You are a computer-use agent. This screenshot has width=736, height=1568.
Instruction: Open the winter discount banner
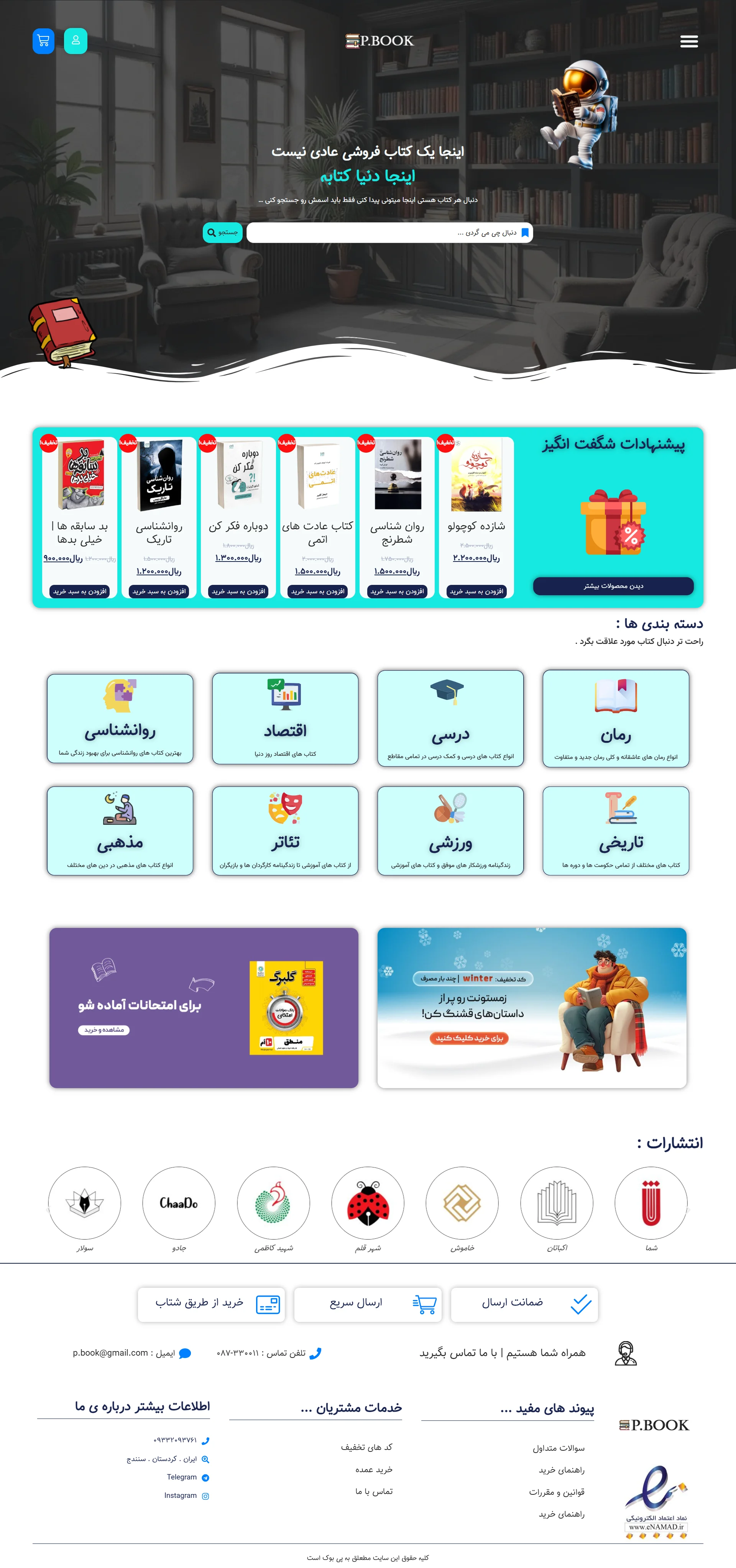pos(531,1007)
